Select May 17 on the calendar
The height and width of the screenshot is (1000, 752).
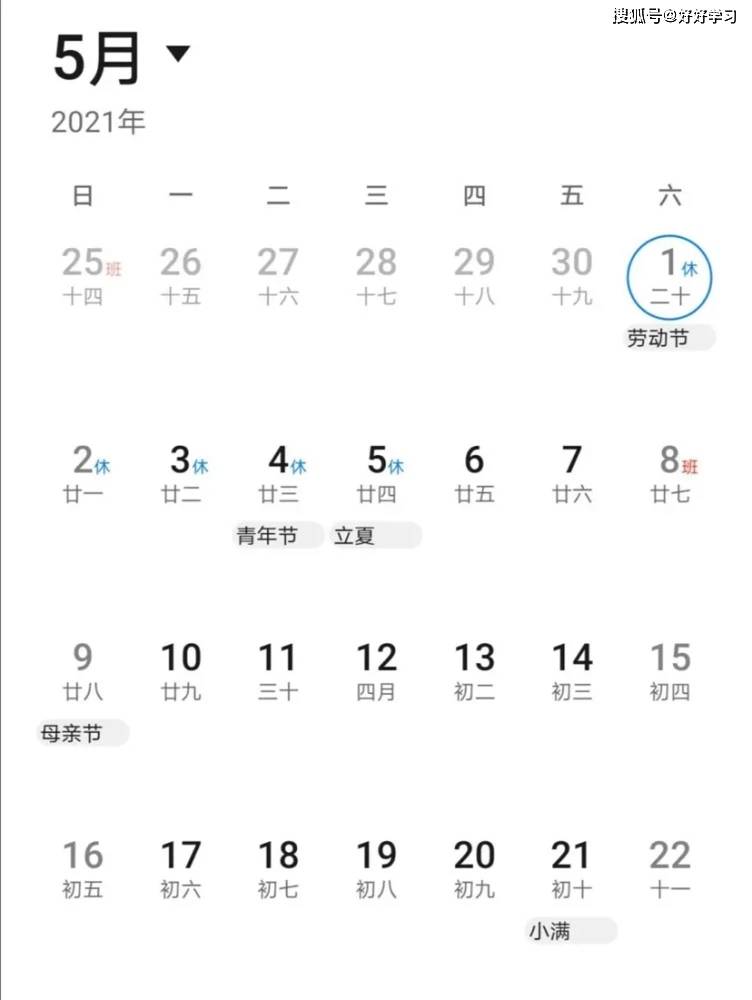pos(181,867)
